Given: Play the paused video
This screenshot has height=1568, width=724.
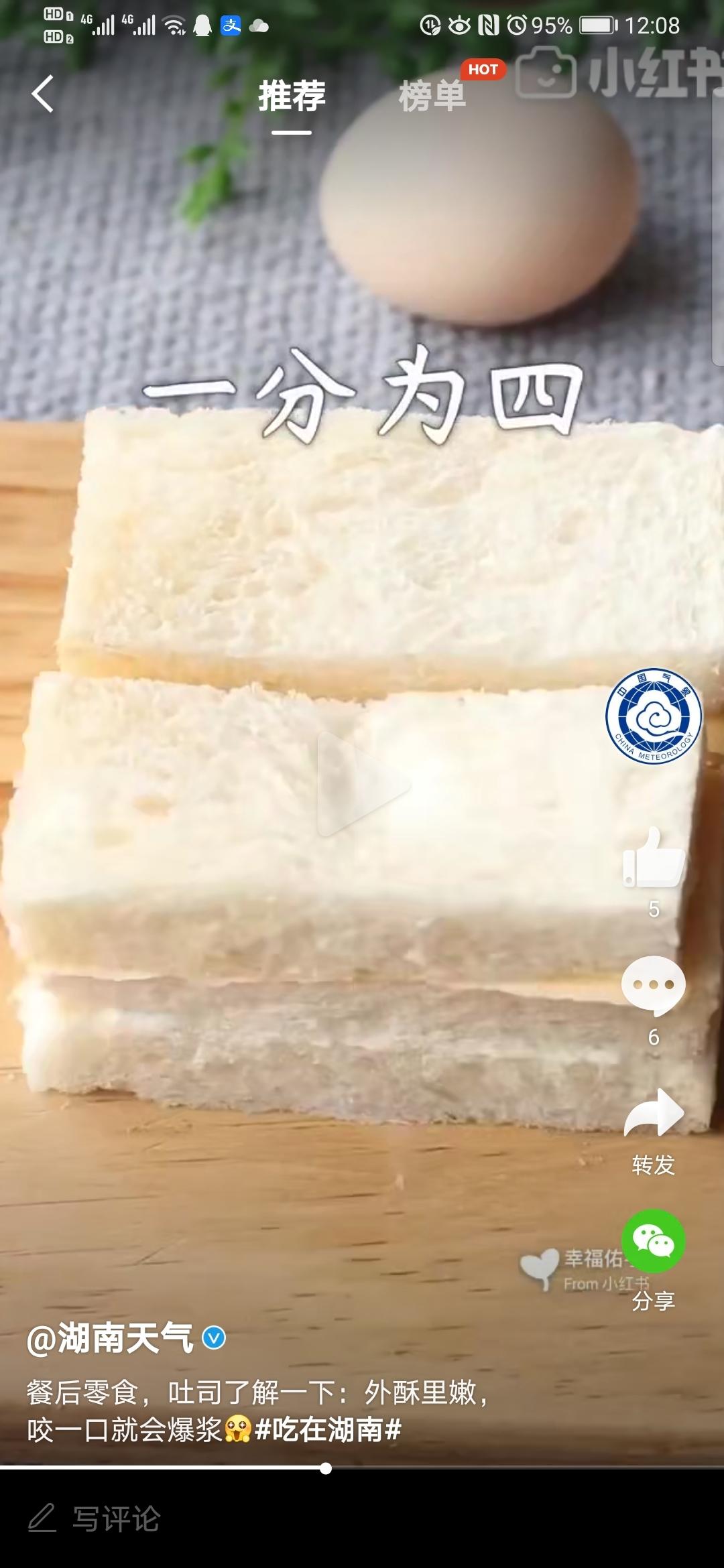Looking at the screenshot, I should 362,783.
